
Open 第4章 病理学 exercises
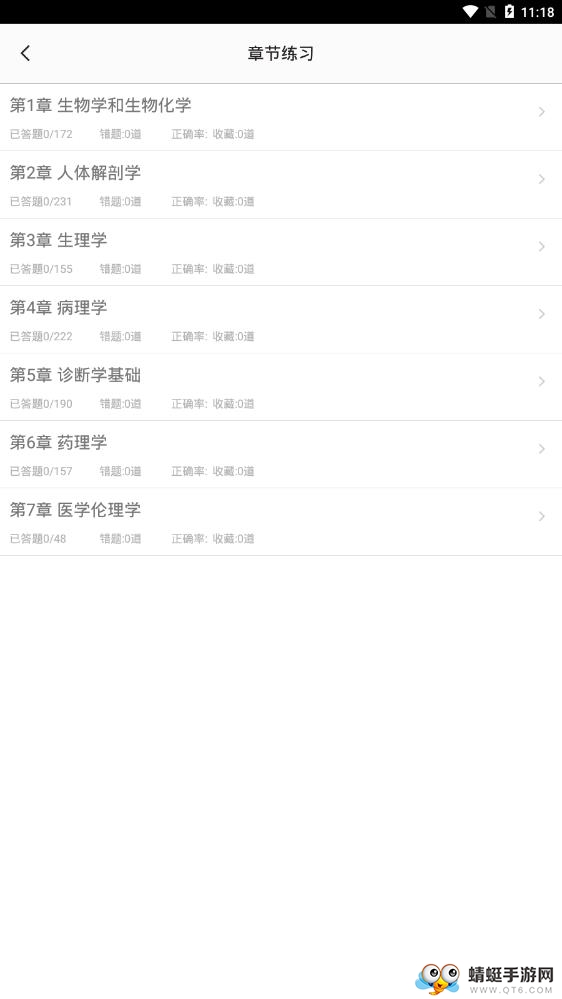(x=281, y=320)
